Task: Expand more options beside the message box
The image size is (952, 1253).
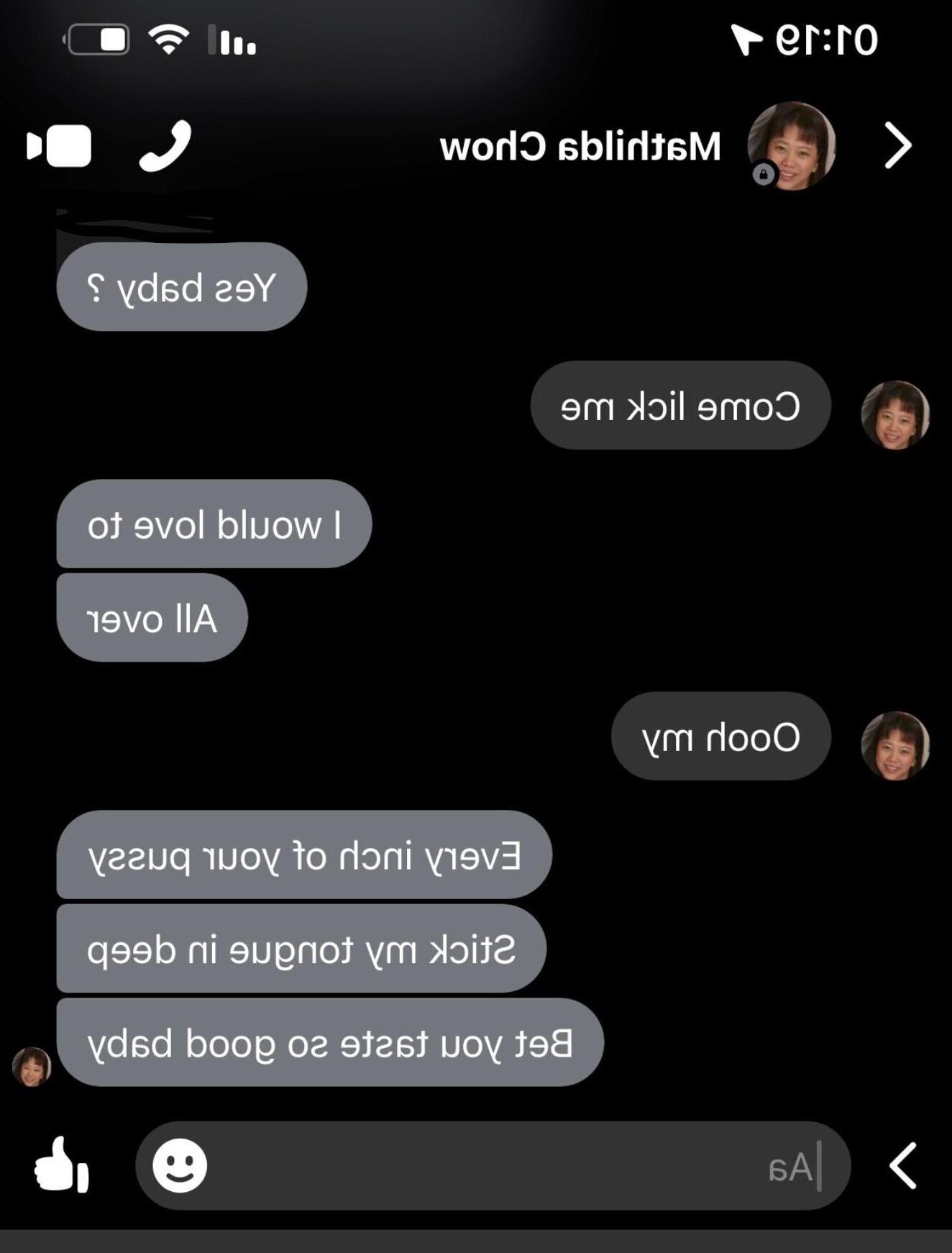Action: (903, 1166)
